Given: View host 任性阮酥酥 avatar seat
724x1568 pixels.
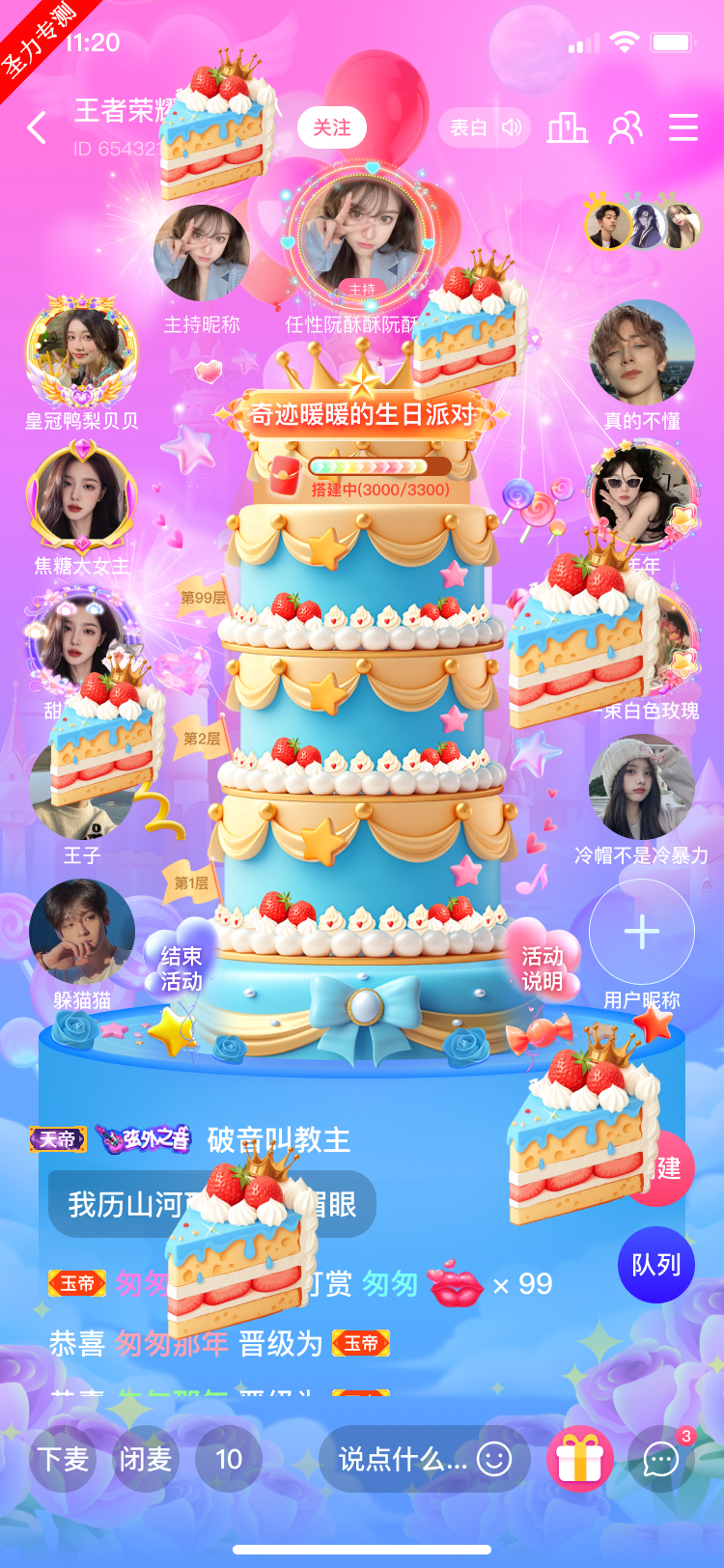Looking at the screenshot, I should [362, 237].
